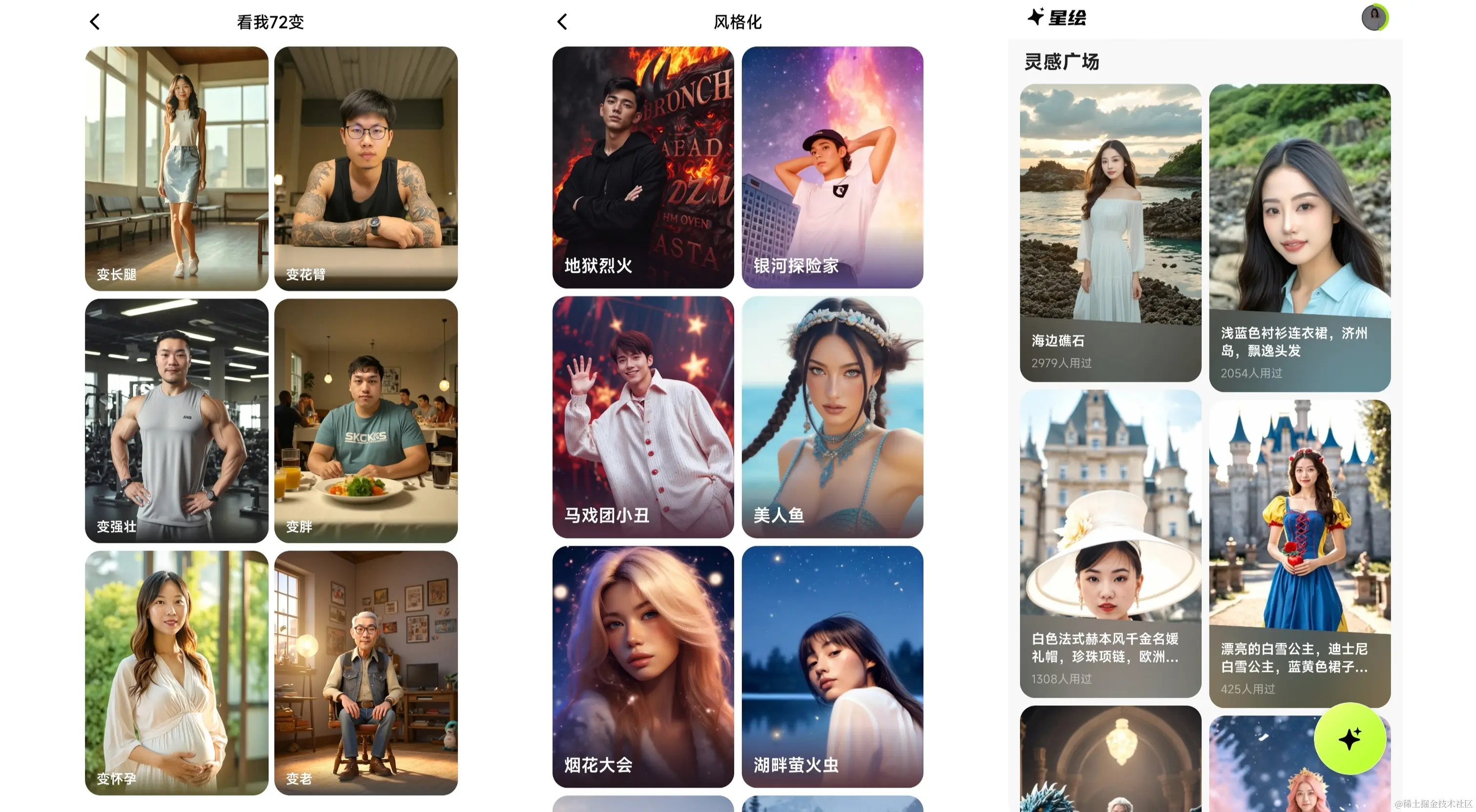This screenshot has width=1476, height=812.
Task: Choose the 变老 effect
Action: 366,673
